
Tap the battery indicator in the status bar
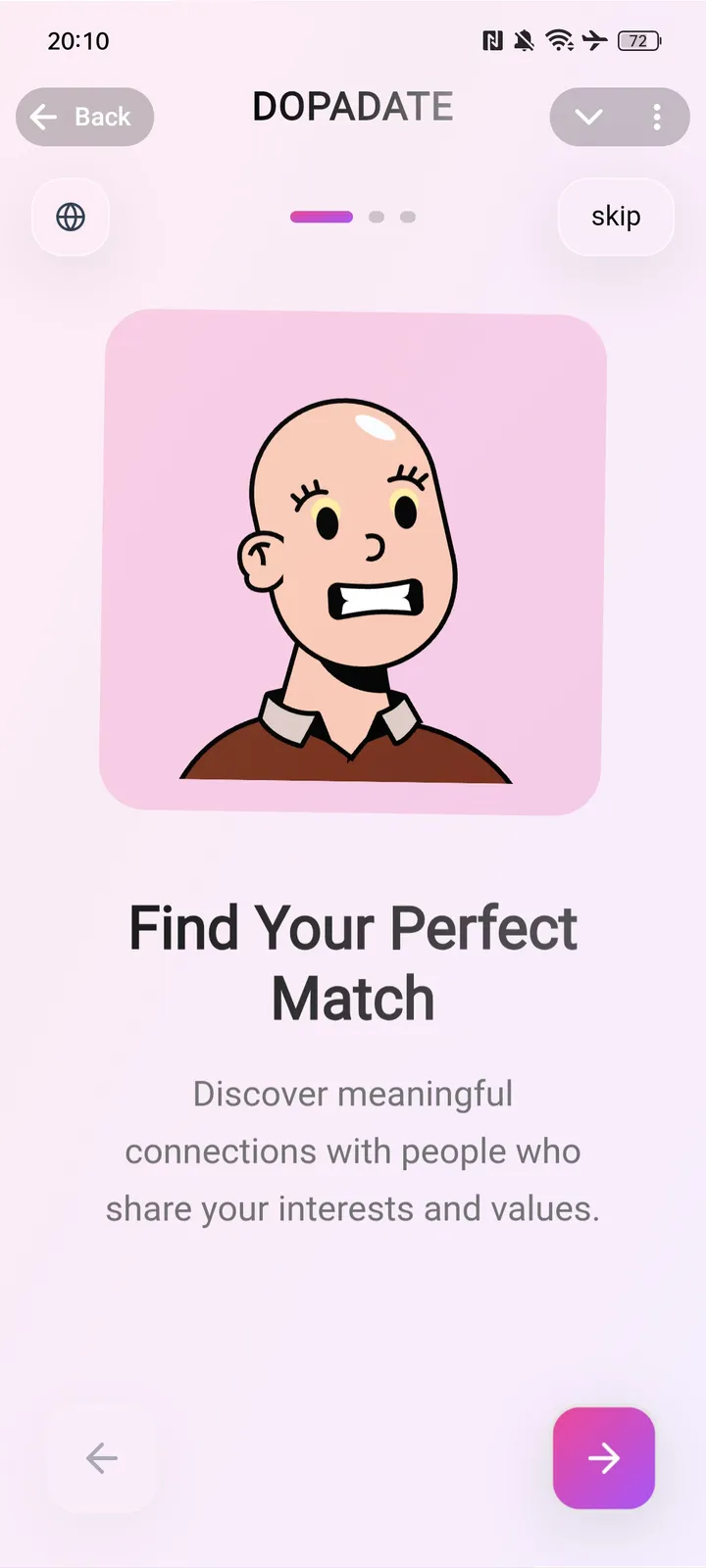[x=639, y=40]
